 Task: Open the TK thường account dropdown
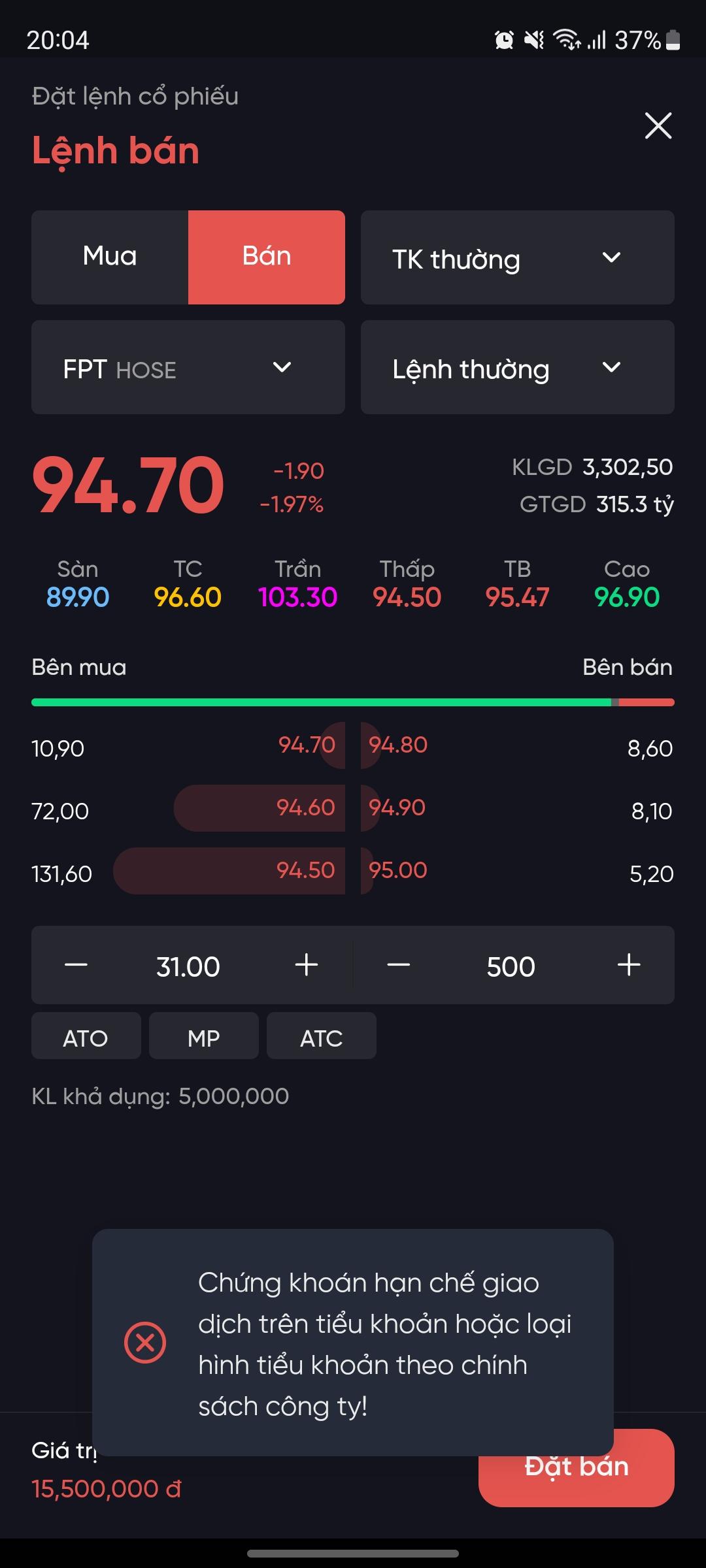(517, 257)
